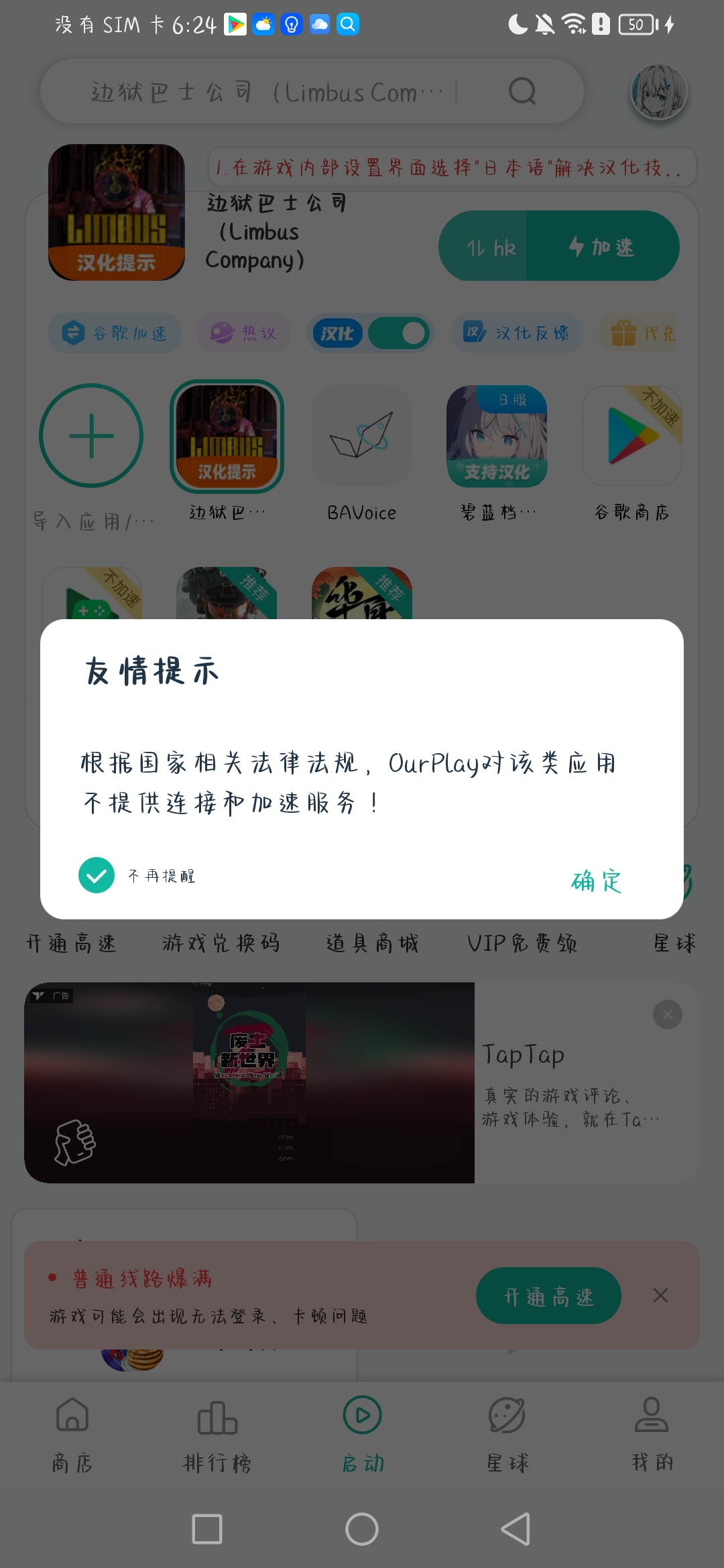Open the 汉化反馈 chip
The image size is (724, 1568).
(x=517, y=333)
